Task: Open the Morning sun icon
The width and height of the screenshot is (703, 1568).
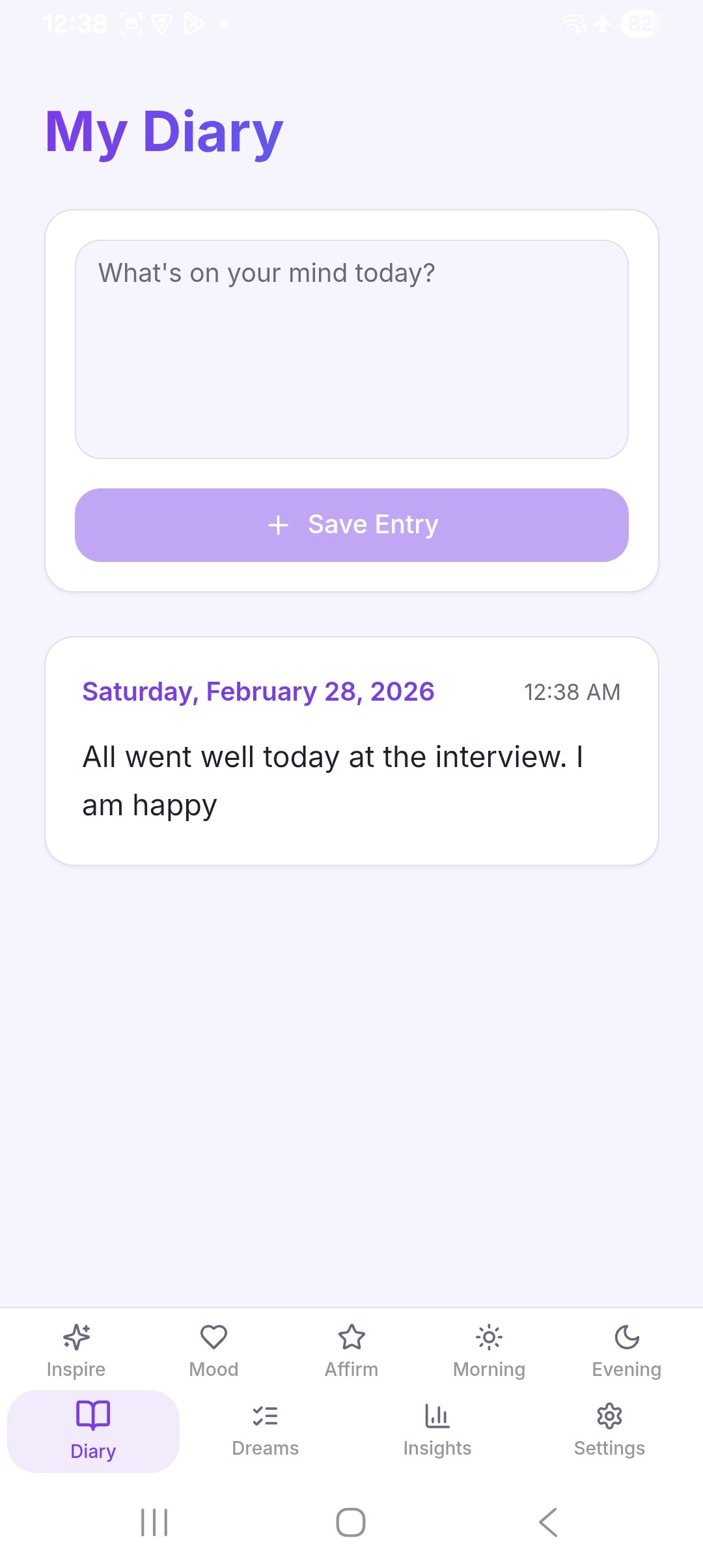Action: tap(489, 1337)
